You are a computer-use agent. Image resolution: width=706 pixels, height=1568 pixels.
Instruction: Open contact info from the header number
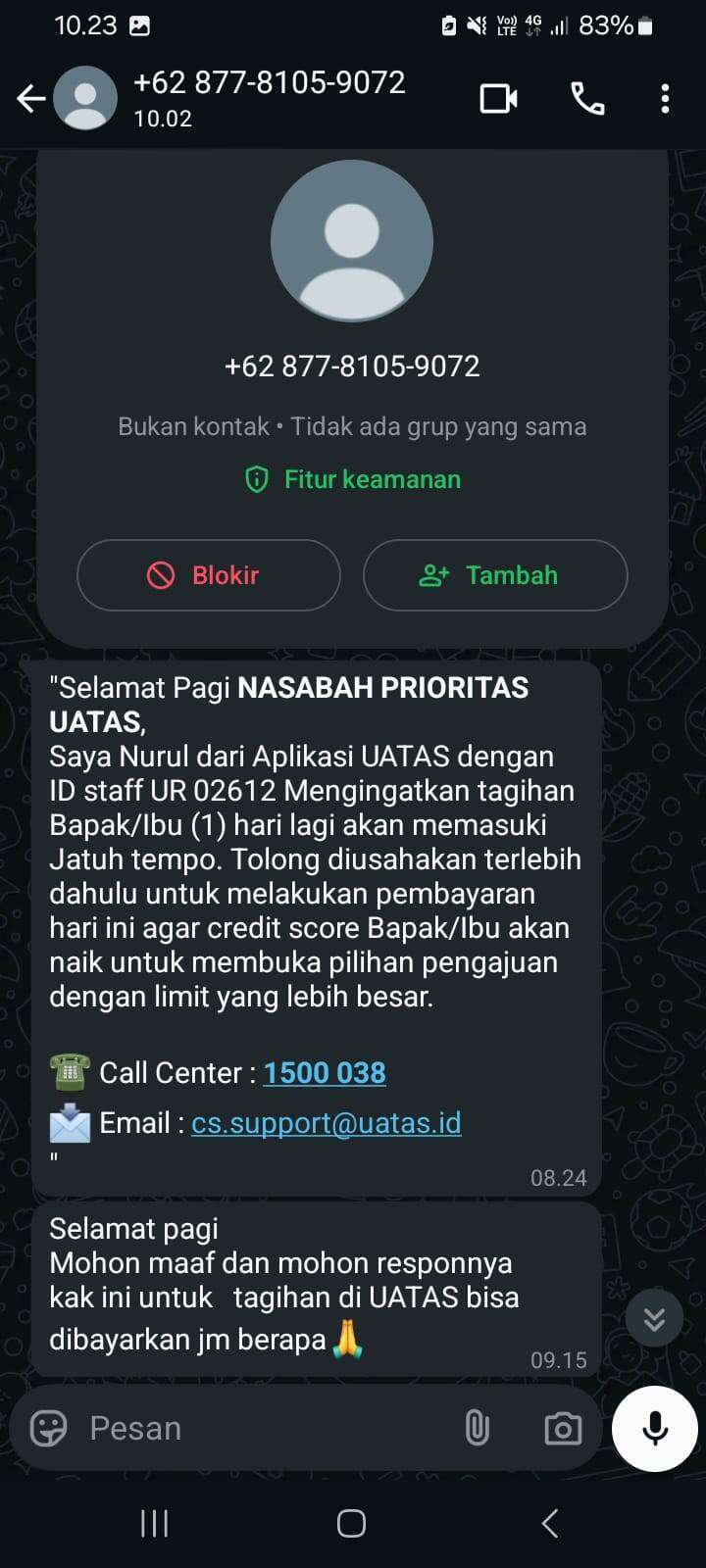269,82
